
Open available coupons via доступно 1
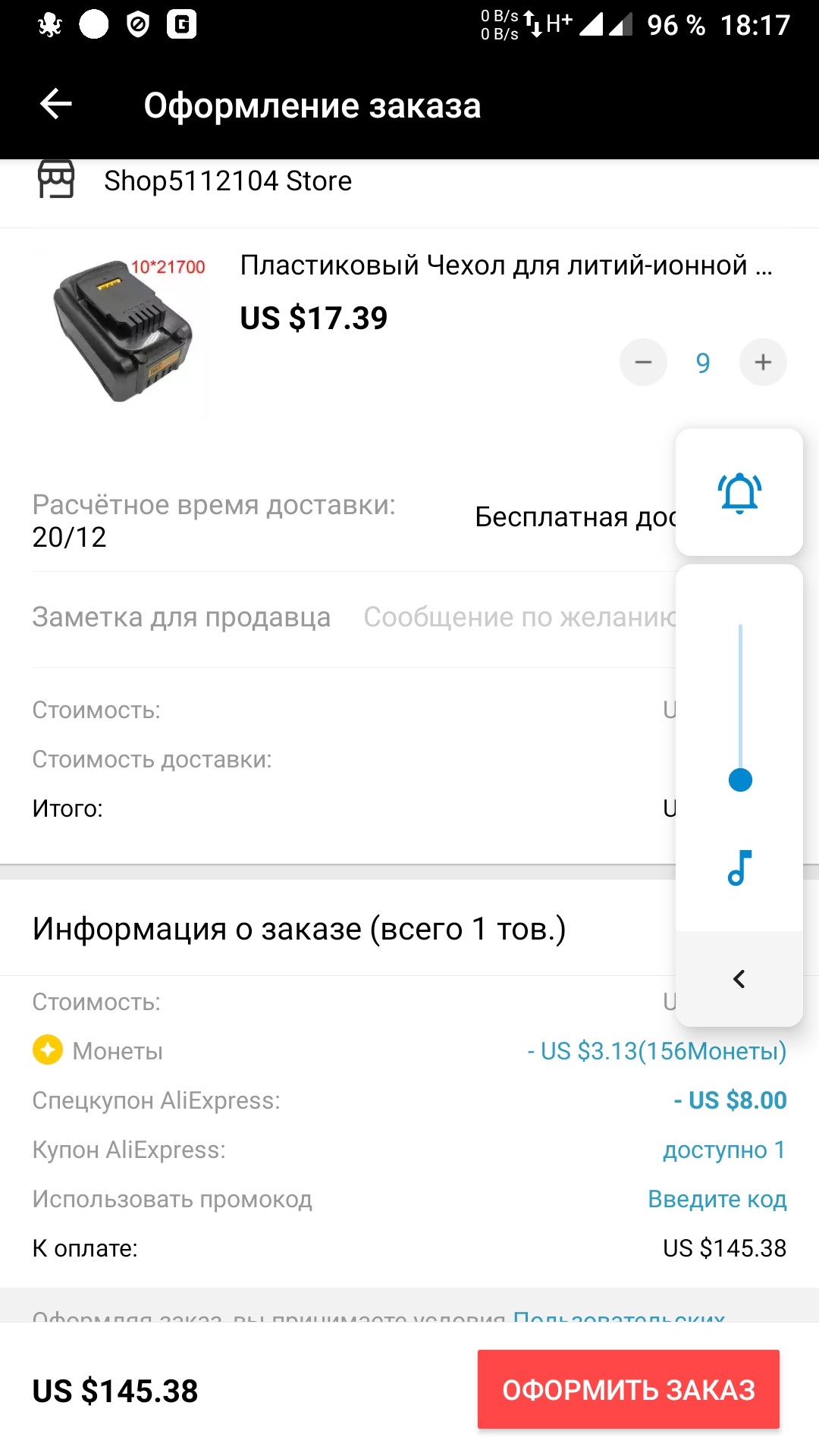coord(725,1150)
